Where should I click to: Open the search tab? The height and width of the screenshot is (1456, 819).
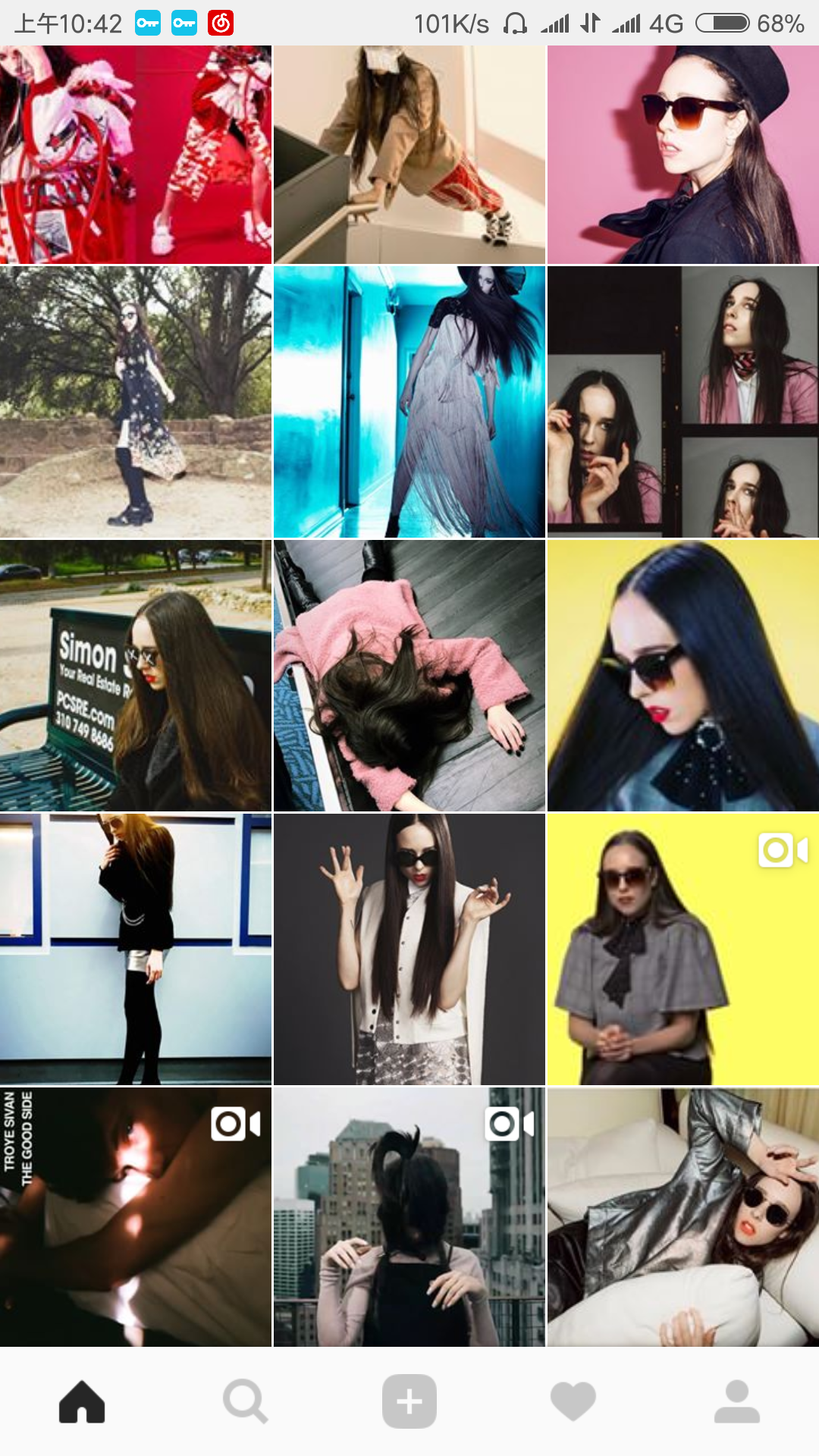coord(245,1401)
